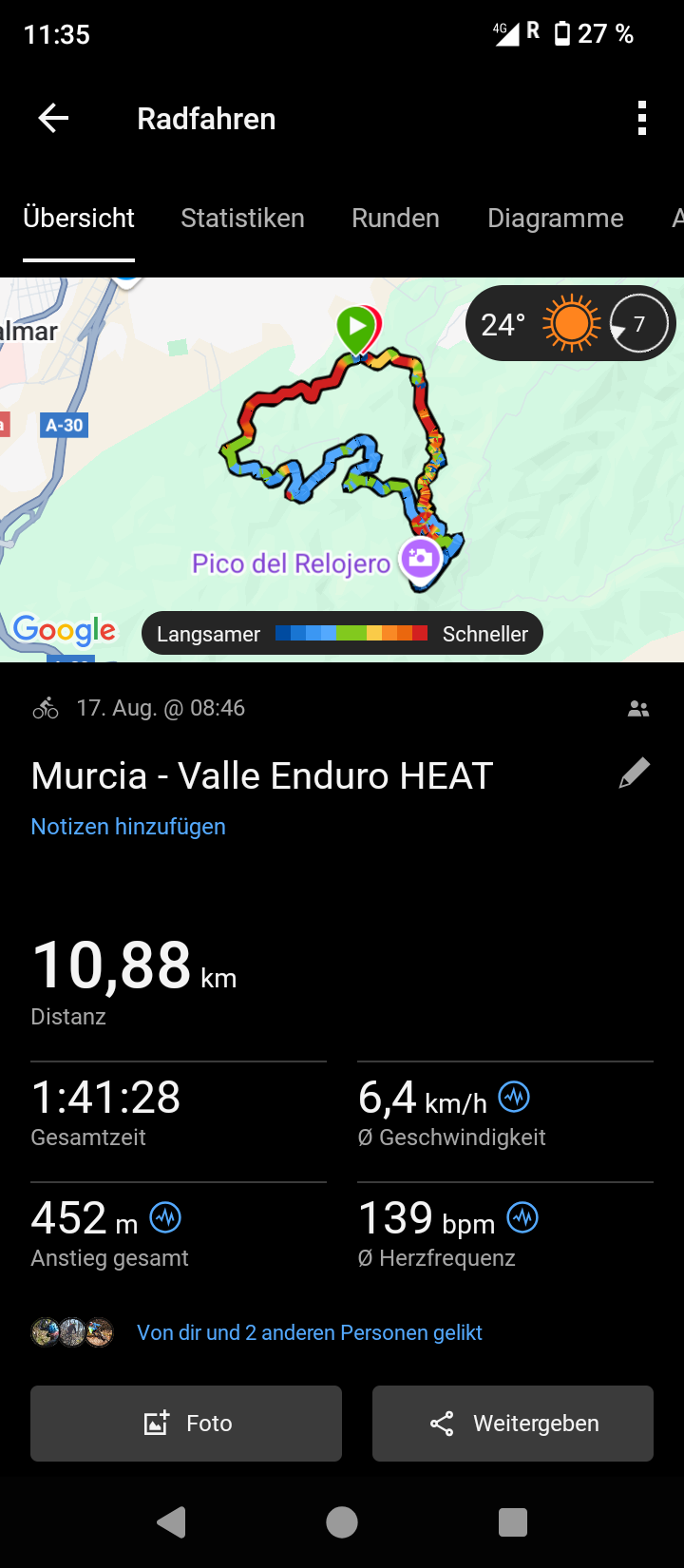This screenshot has height=1568, width=684.
Task: Show speed insights for Ø Geschwindigkeit
Action: click(x=515, y=1098)
